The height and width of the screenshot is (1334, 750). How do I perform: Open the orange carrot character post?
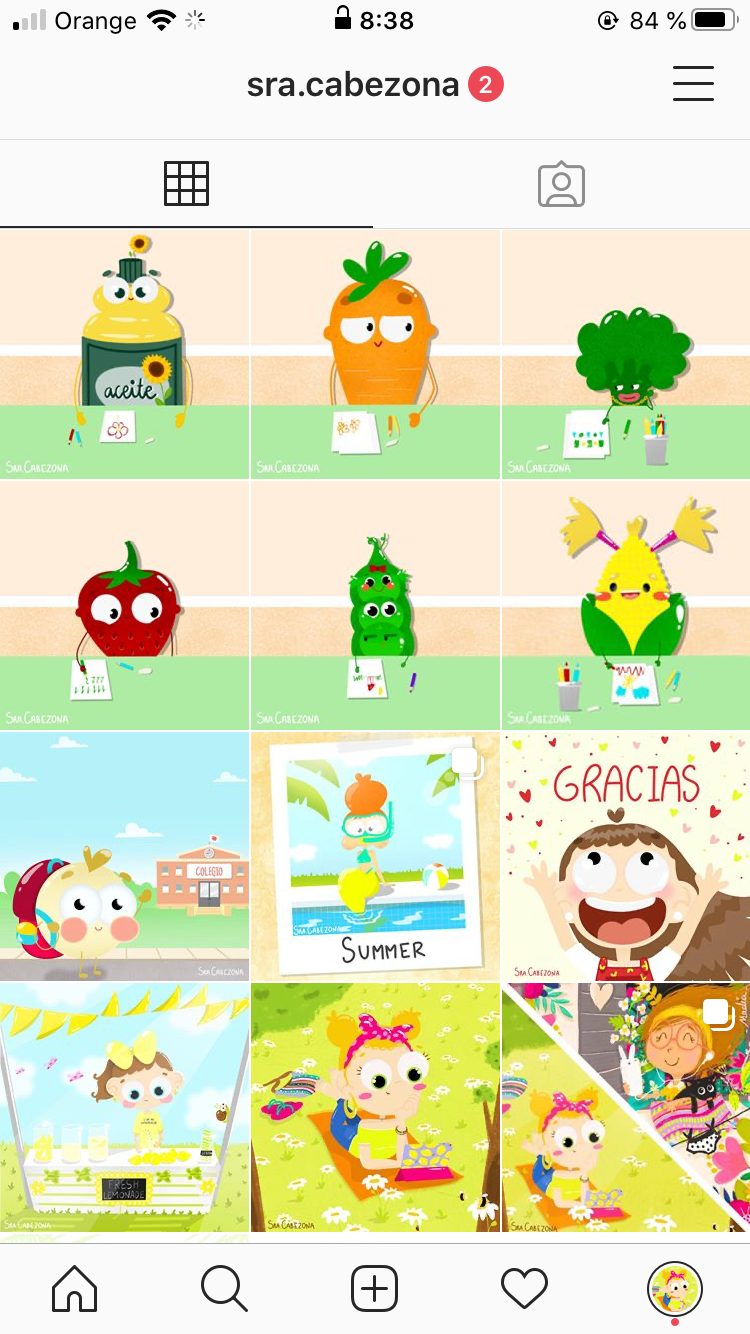pyautogui.click(x=375, y=355)
